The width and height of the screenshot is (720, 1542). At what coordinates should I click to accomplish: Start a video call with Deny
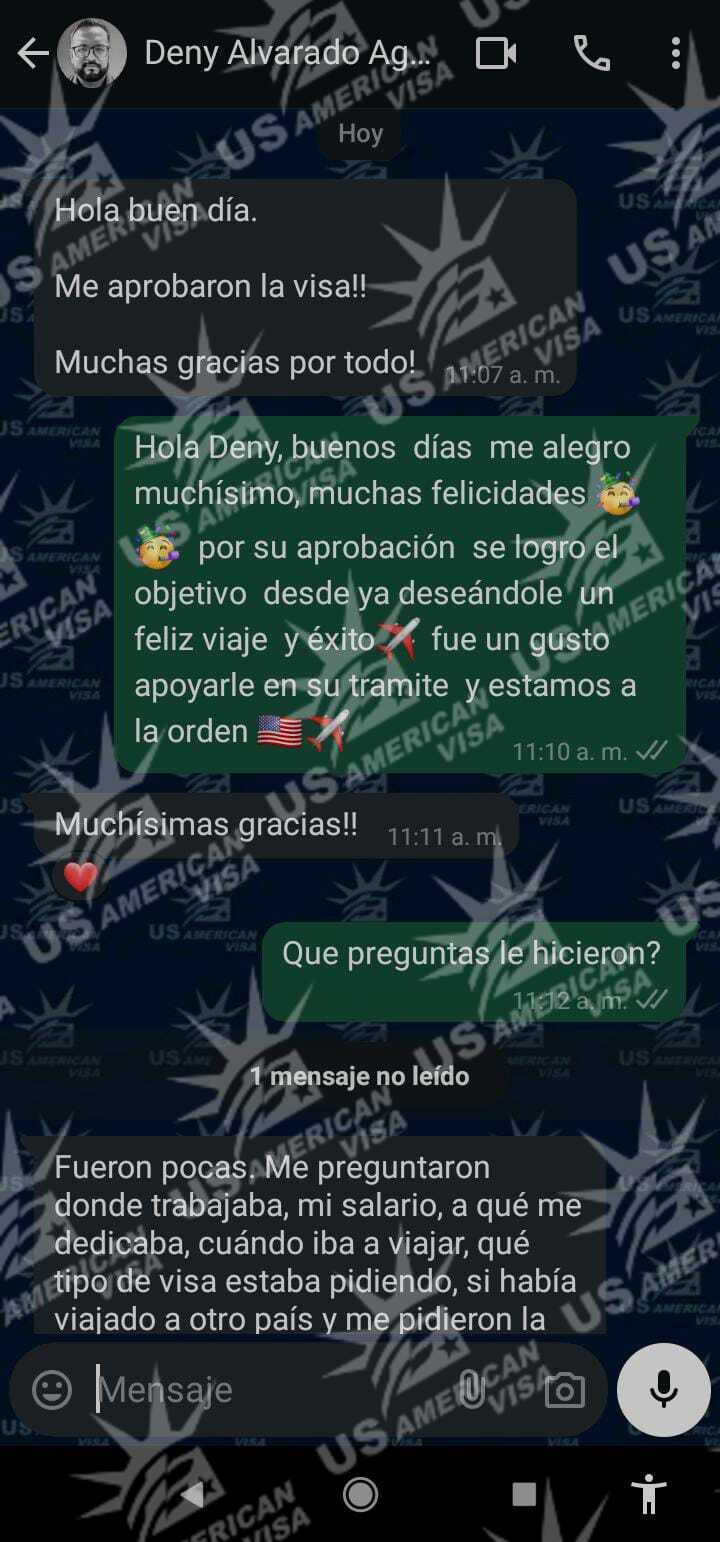(x=496, y=54)
